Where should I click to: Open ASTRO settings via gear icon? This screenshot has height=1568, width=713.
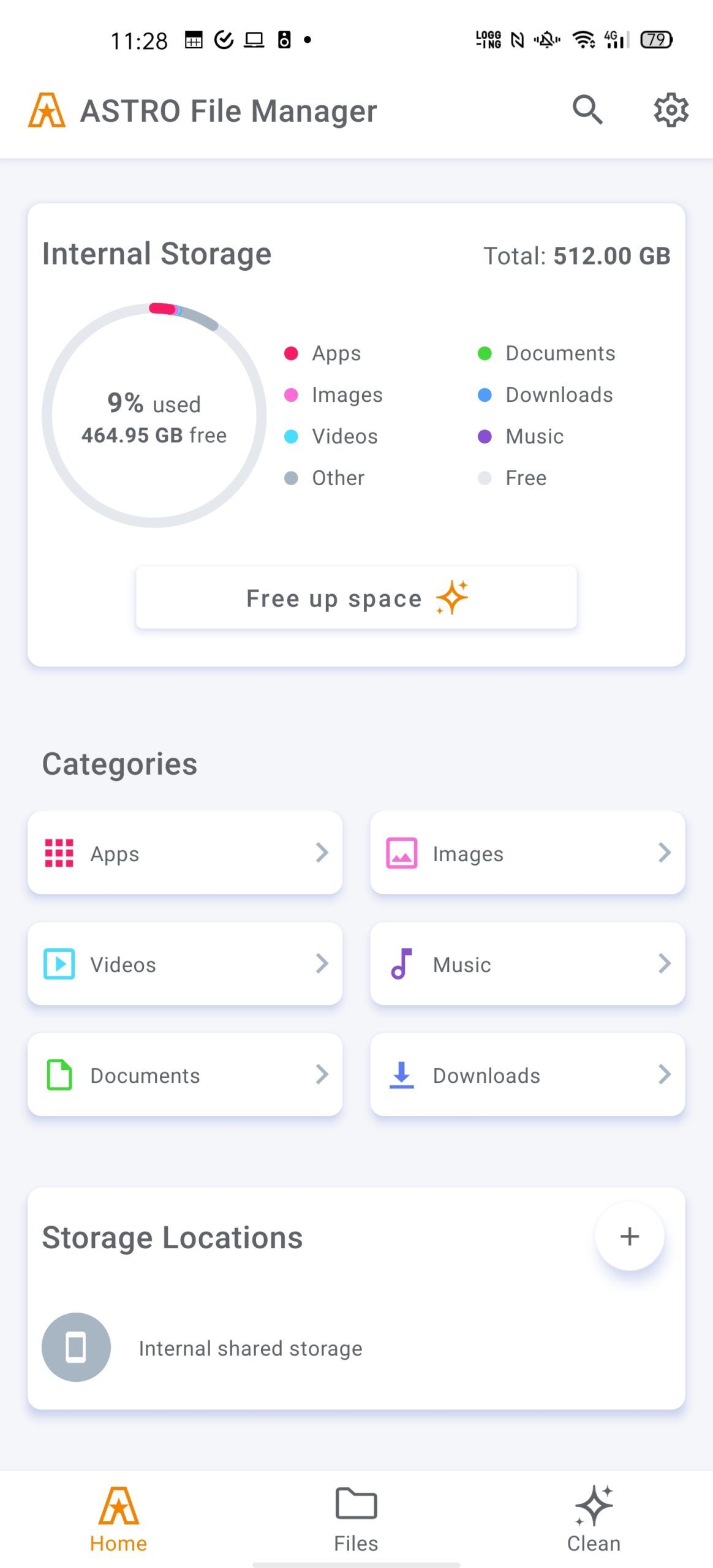(671, 110)
